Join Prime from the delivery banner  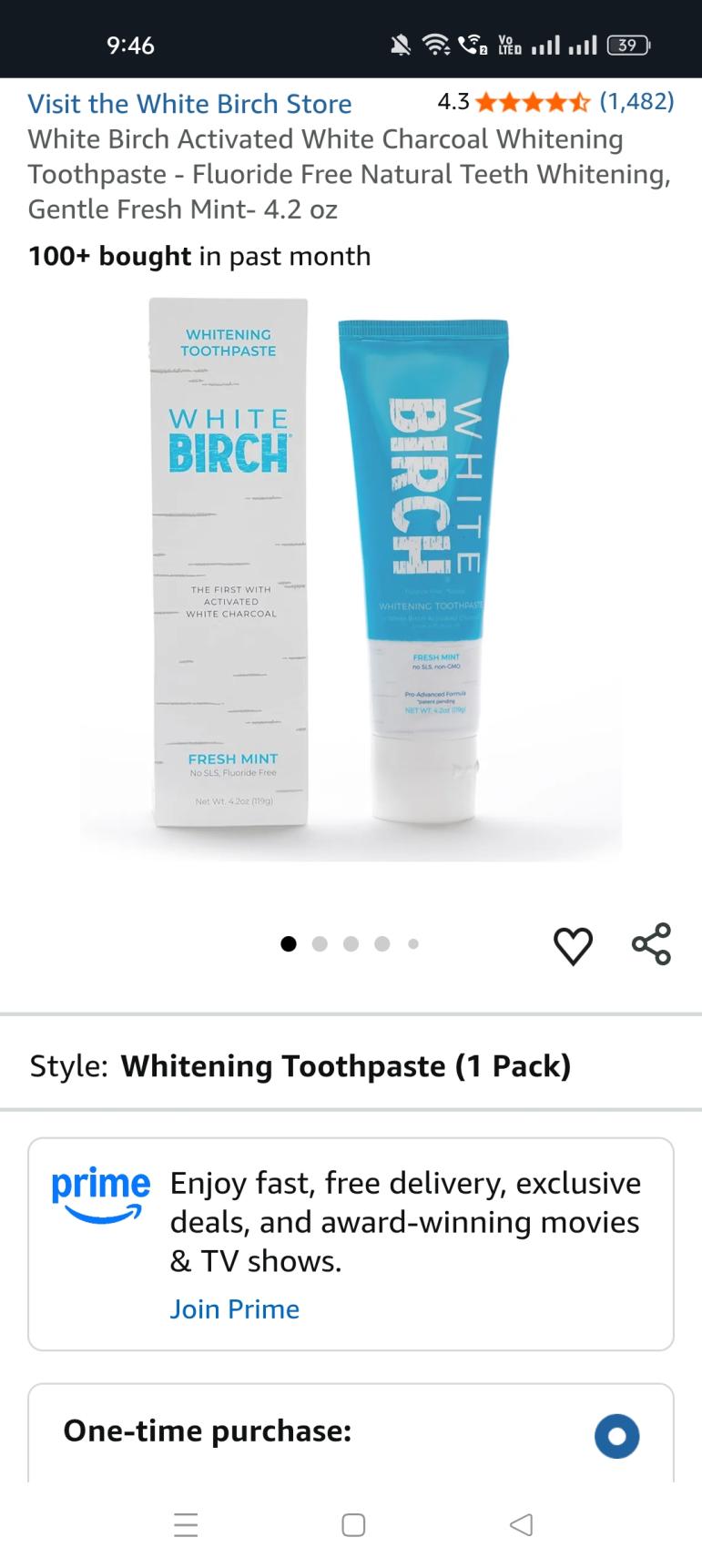(234, 1308)
